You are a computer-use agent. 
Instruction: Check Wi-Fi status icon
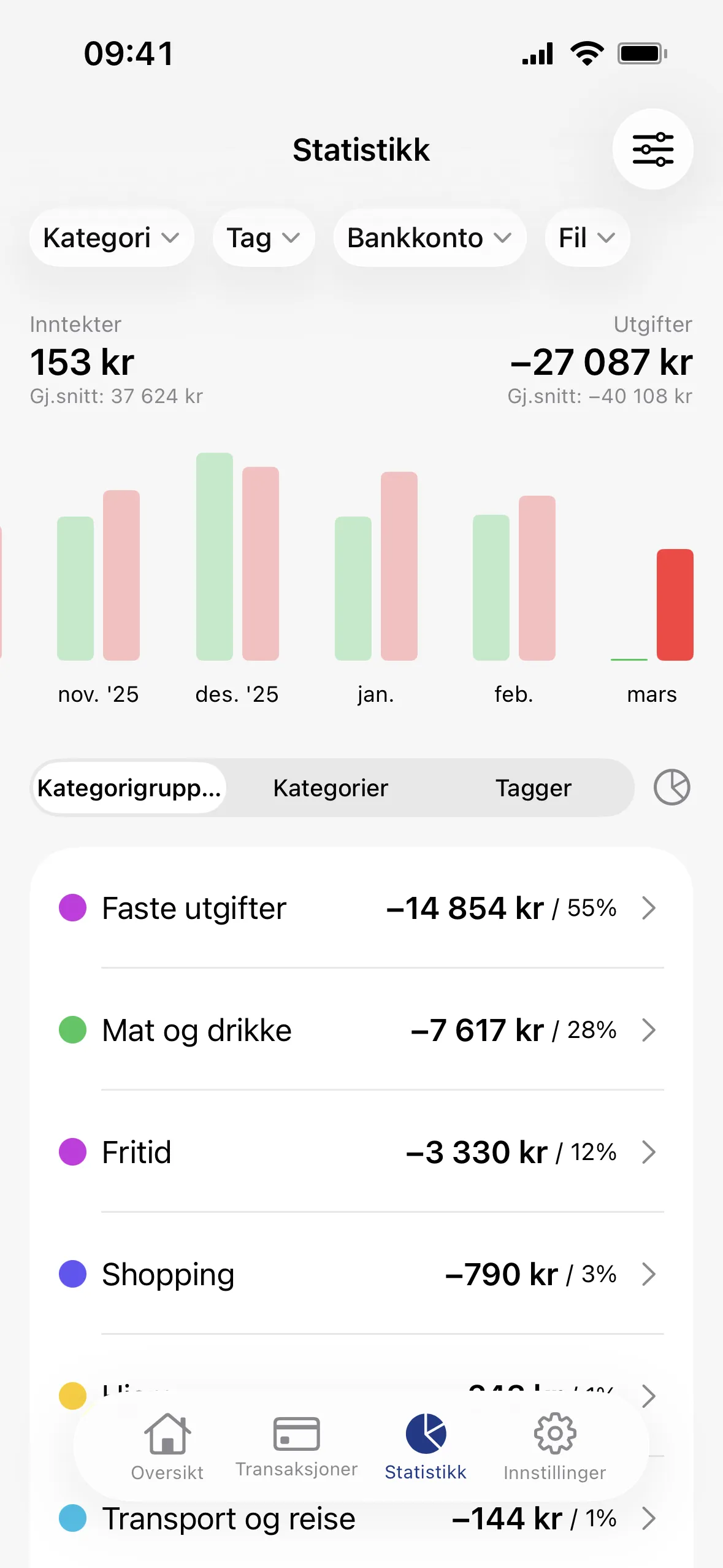[x=586, y=53]
